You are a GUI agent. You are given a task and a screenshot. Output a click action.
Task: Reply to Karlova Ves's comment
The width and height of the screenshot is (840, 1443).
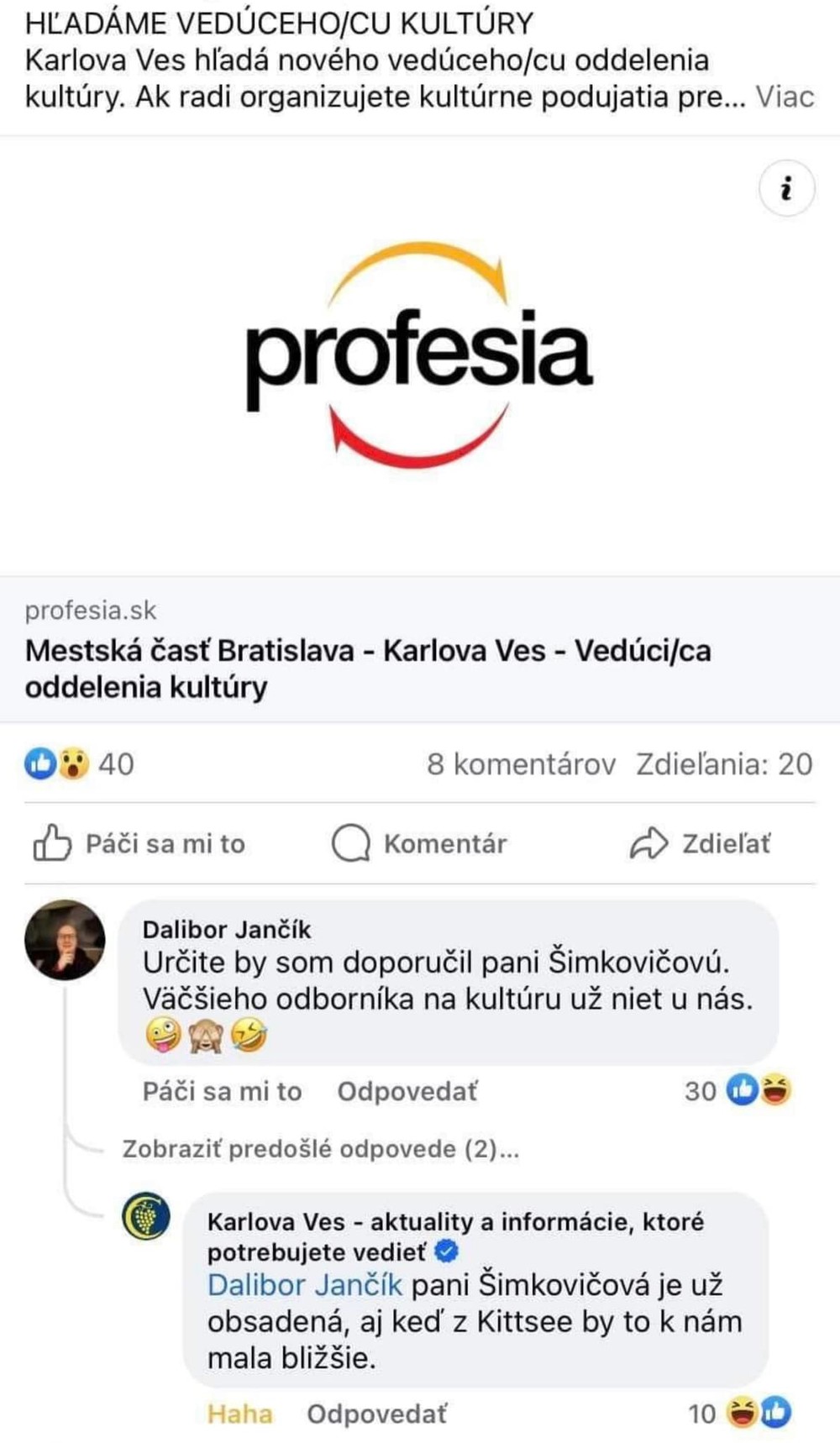tap(376, 1414)
